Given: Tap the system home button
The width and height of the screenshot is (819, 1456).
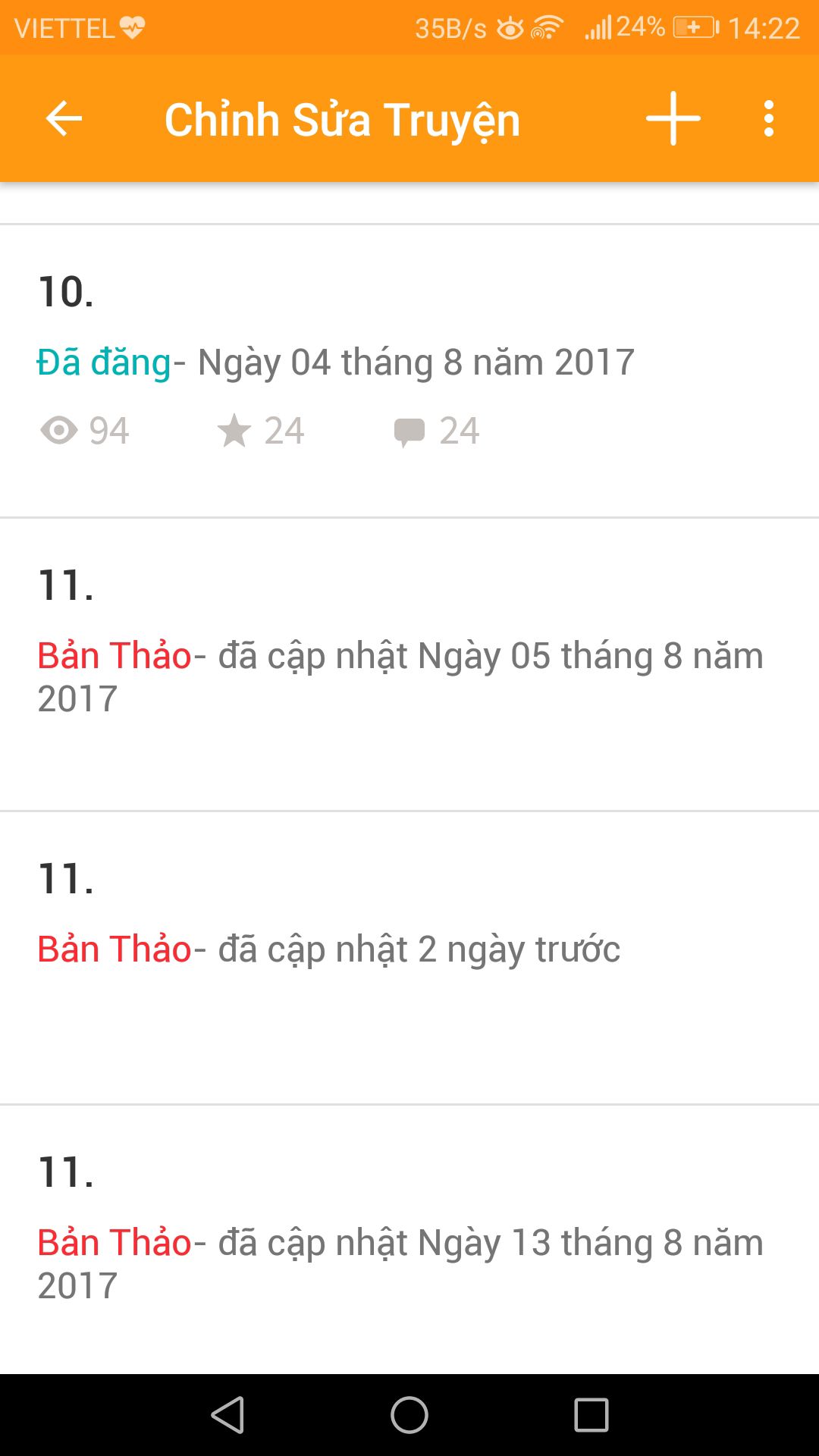Looking at the screenshot, I should 409,1415.
